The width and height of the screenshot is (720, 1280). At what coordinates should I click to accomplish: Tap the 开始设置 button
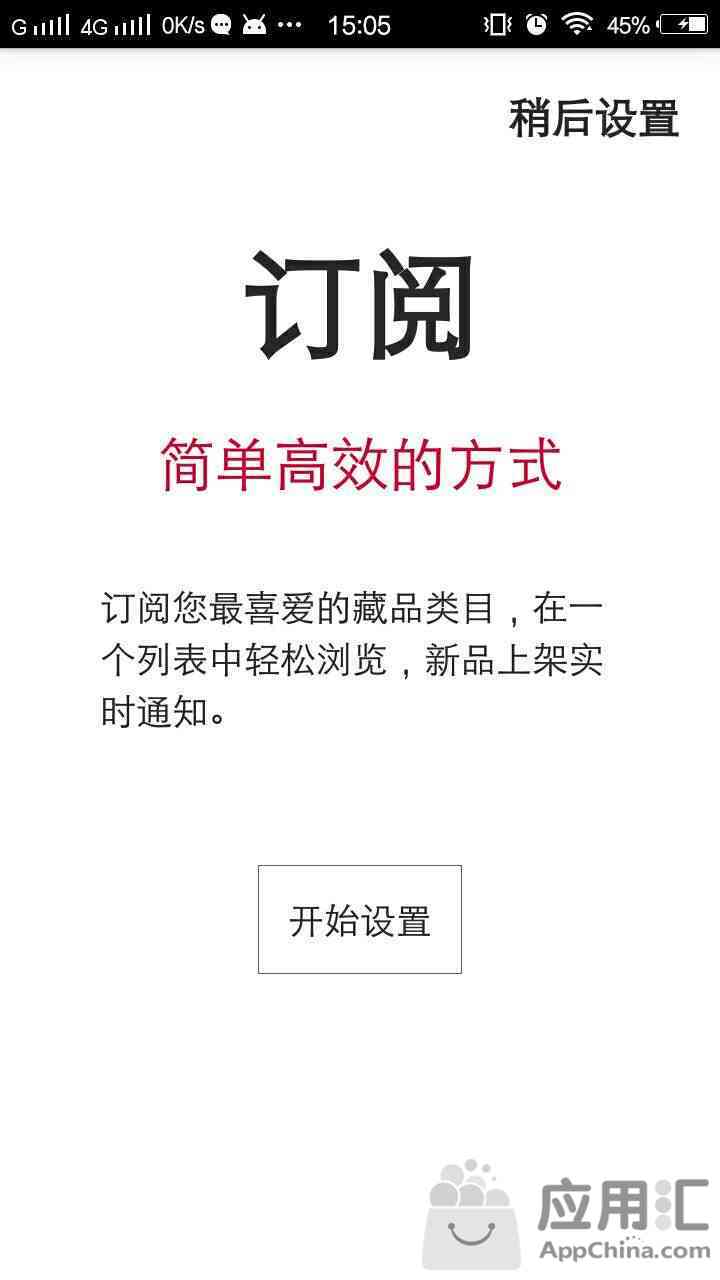pos(360,919)
